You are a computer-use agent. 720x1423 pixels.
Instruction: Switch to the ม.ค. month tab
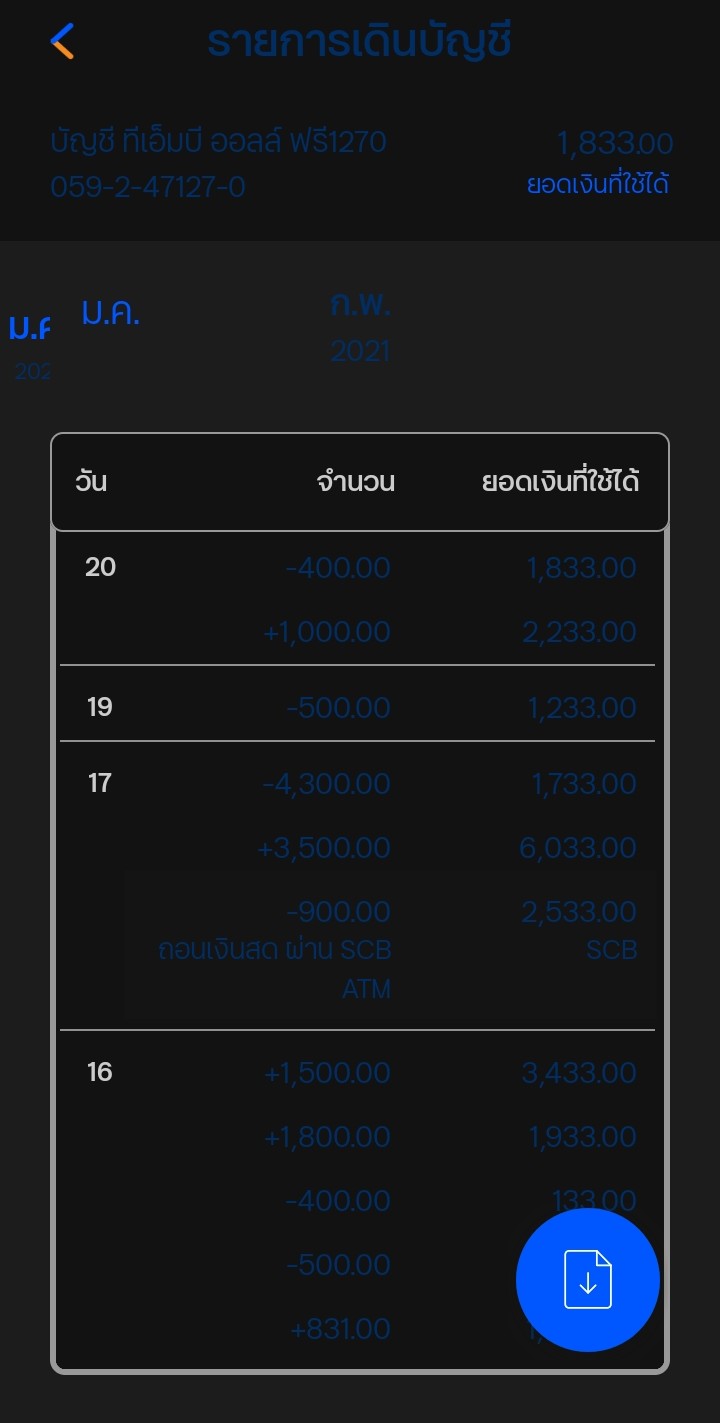(110, 314)
